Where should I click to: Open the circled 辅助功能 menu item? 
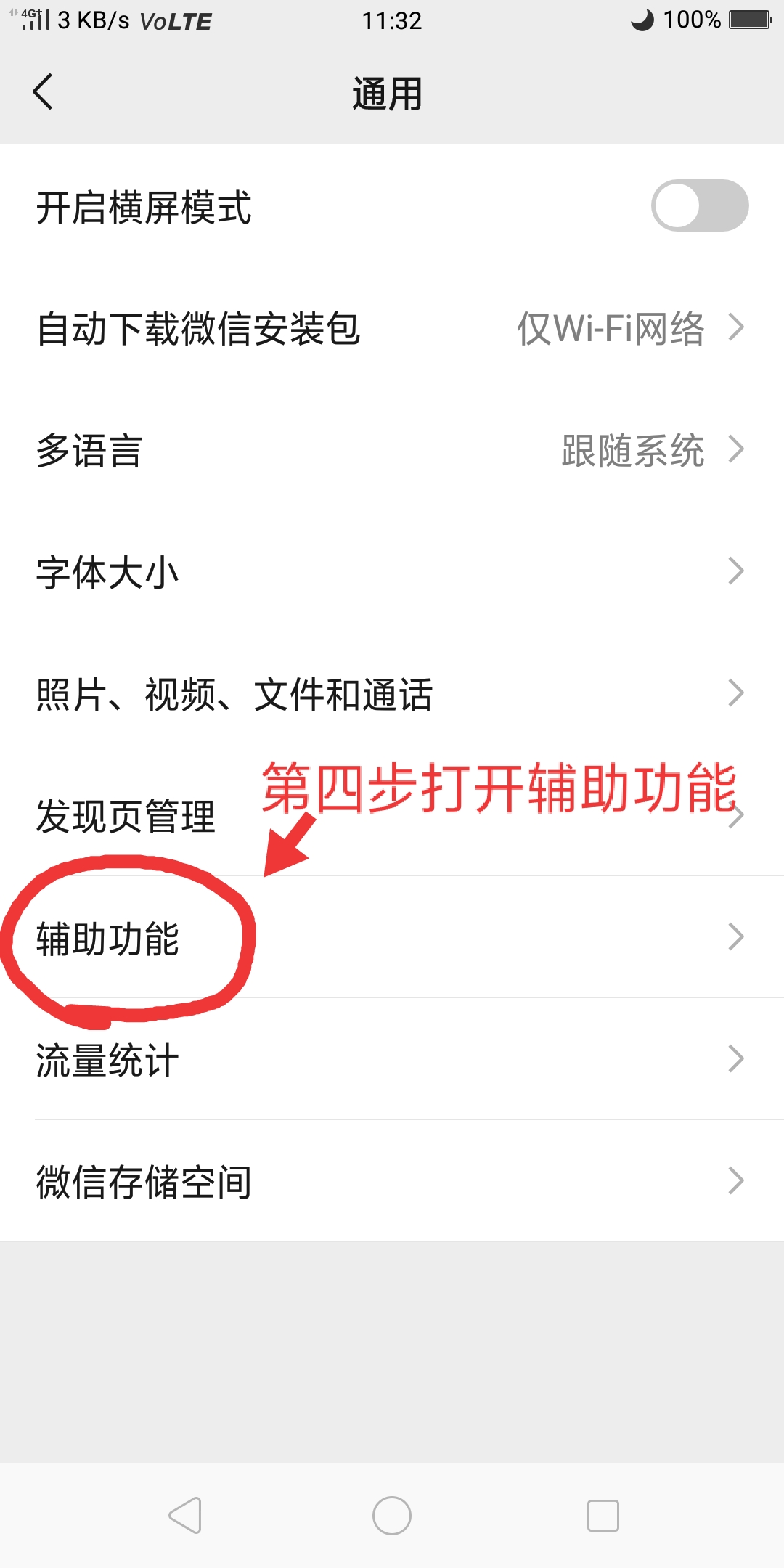392,939
